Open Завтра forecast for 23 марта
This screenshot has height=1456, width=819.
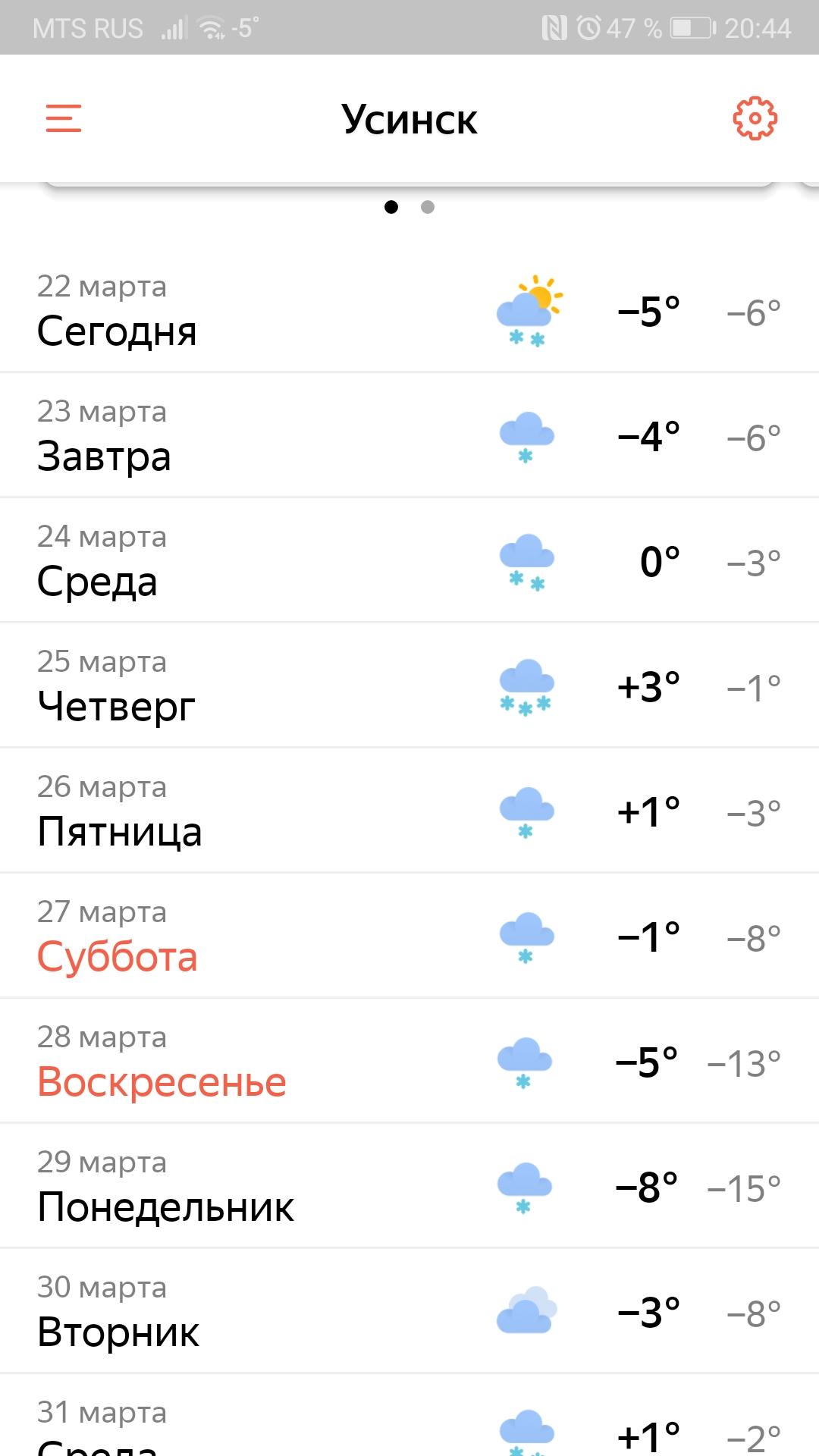409,435
